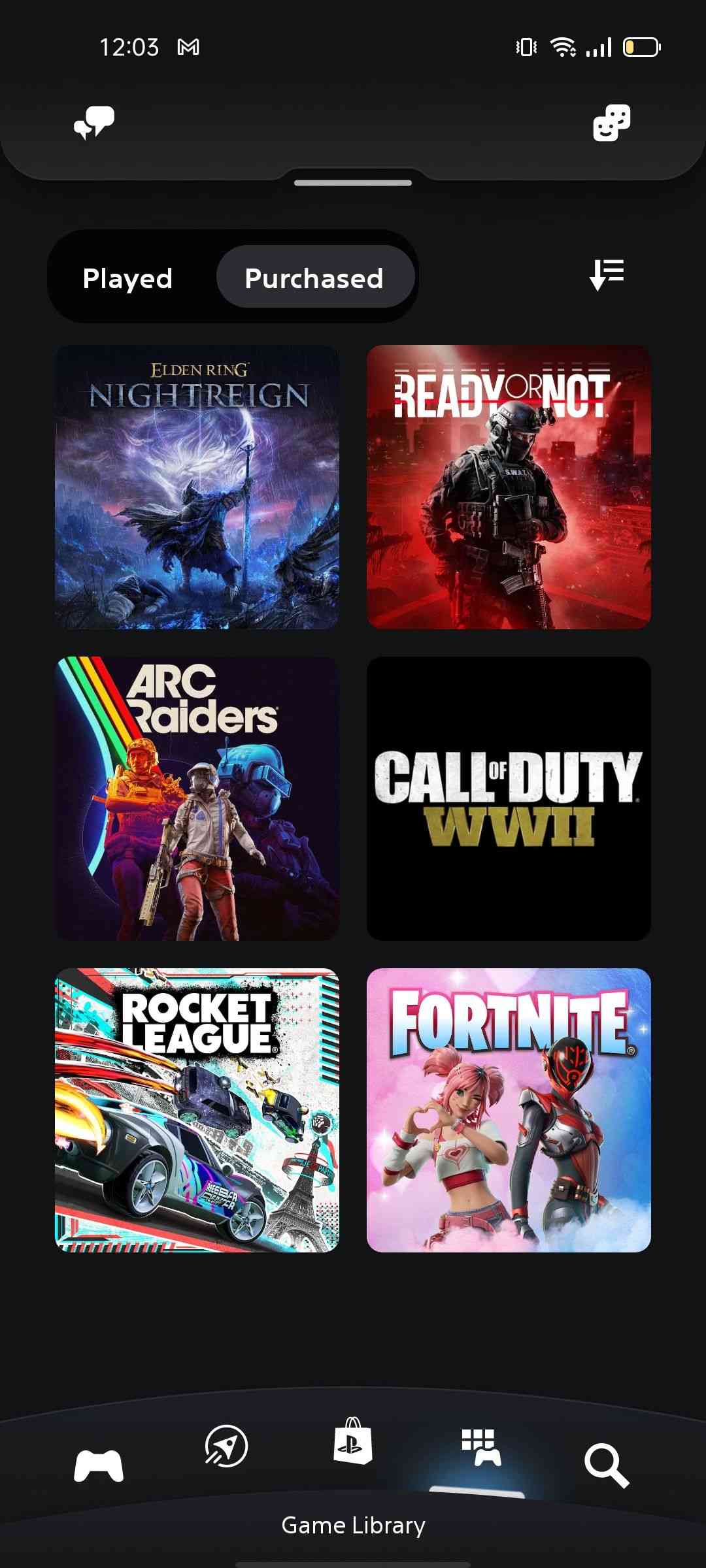The height and width of the screenshot is (1568, 706).
Task: Open Call of Duty WWII tile
Action: (509, 798)
